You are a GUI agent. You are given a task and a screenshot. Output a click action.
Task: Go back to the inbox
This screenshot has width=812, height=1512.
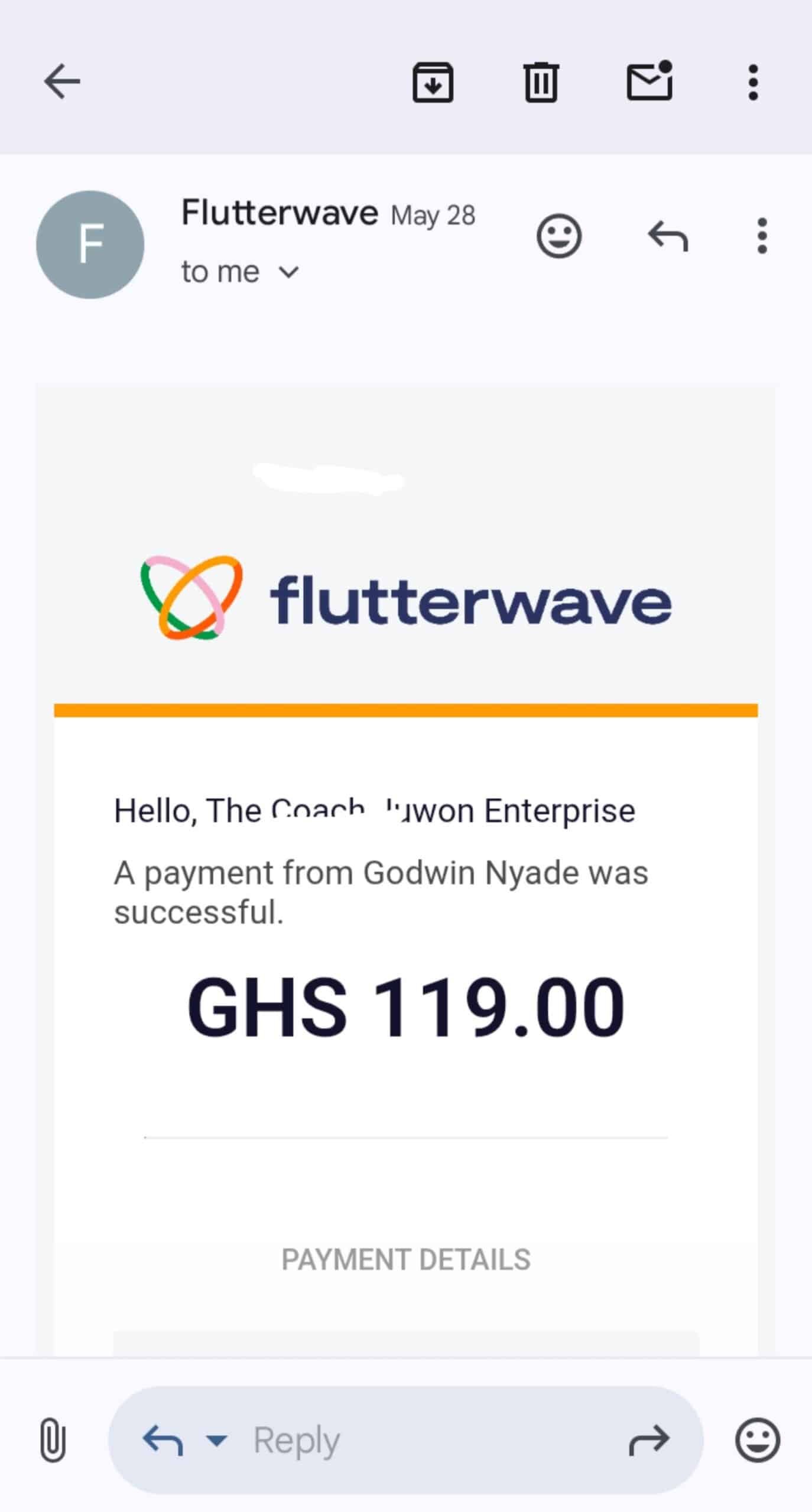coord(62,82)
